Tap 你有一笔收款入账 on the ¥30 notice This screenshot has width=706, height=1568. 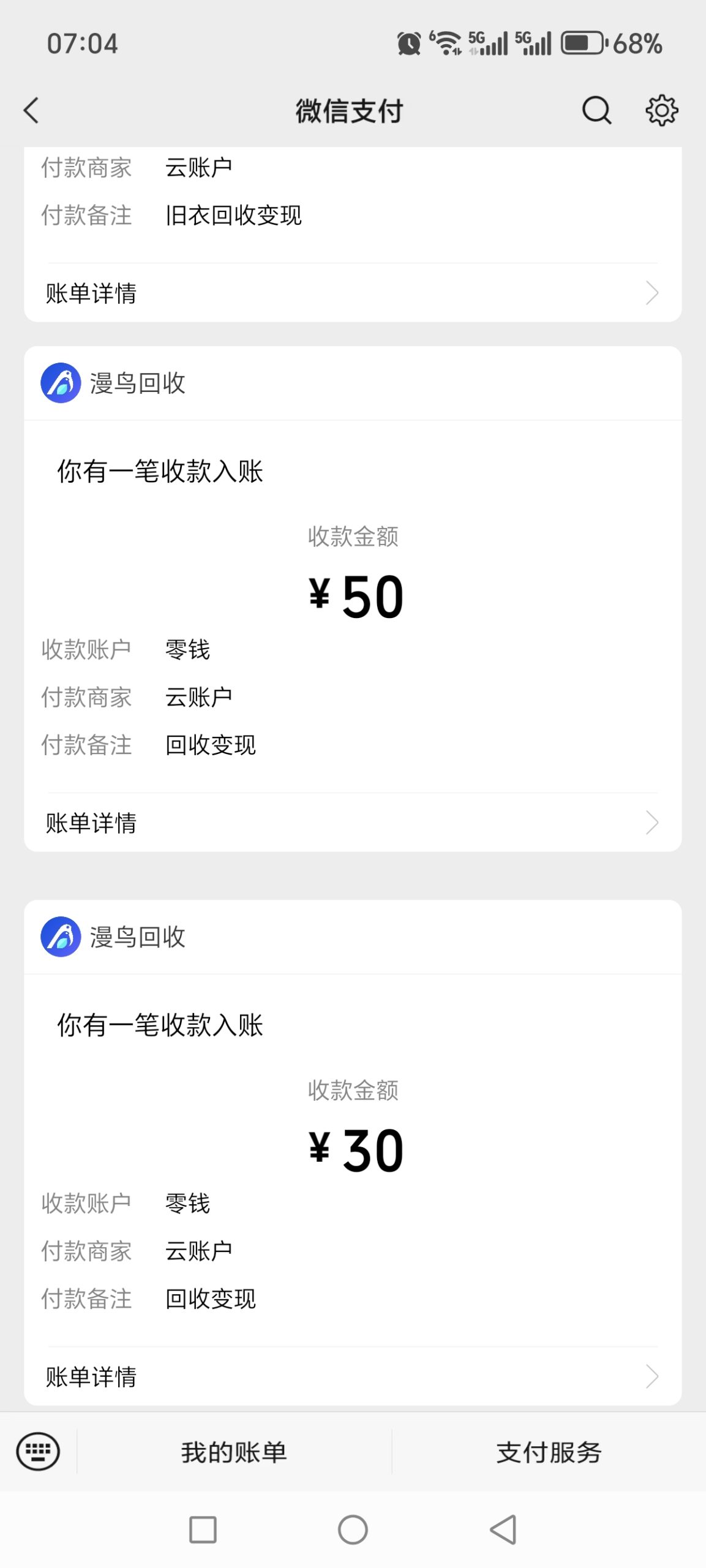tap(160, 1025)
